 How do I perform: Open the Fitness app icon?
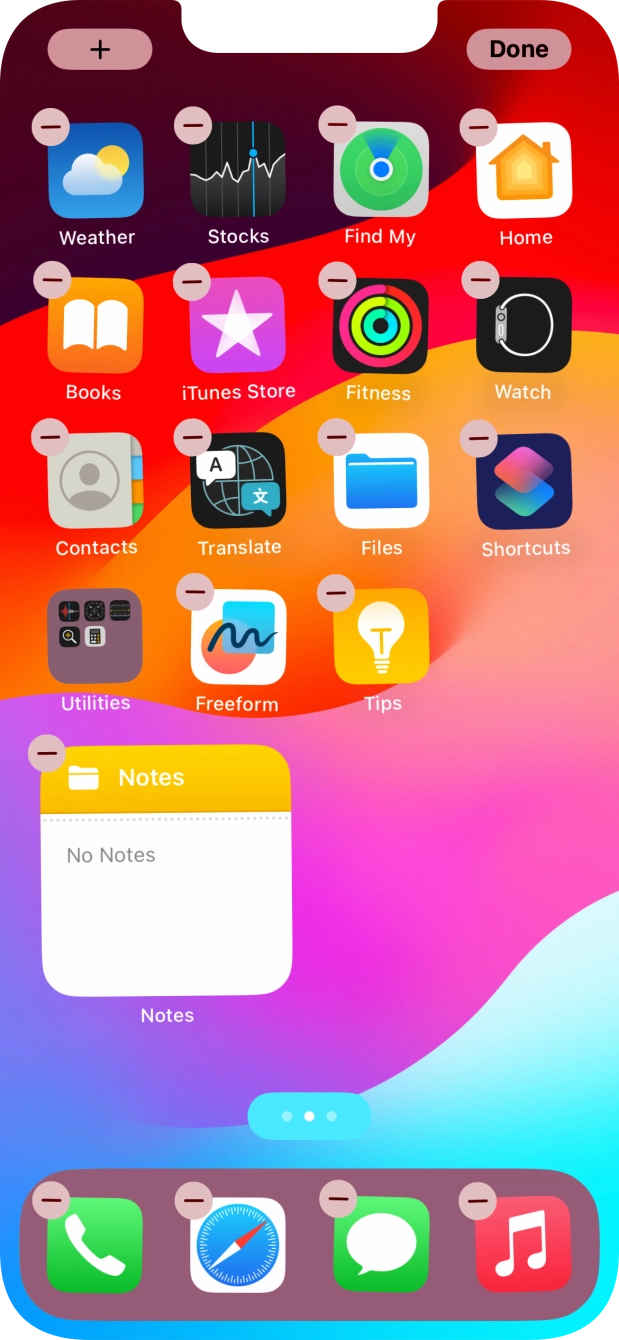[381, 325]
